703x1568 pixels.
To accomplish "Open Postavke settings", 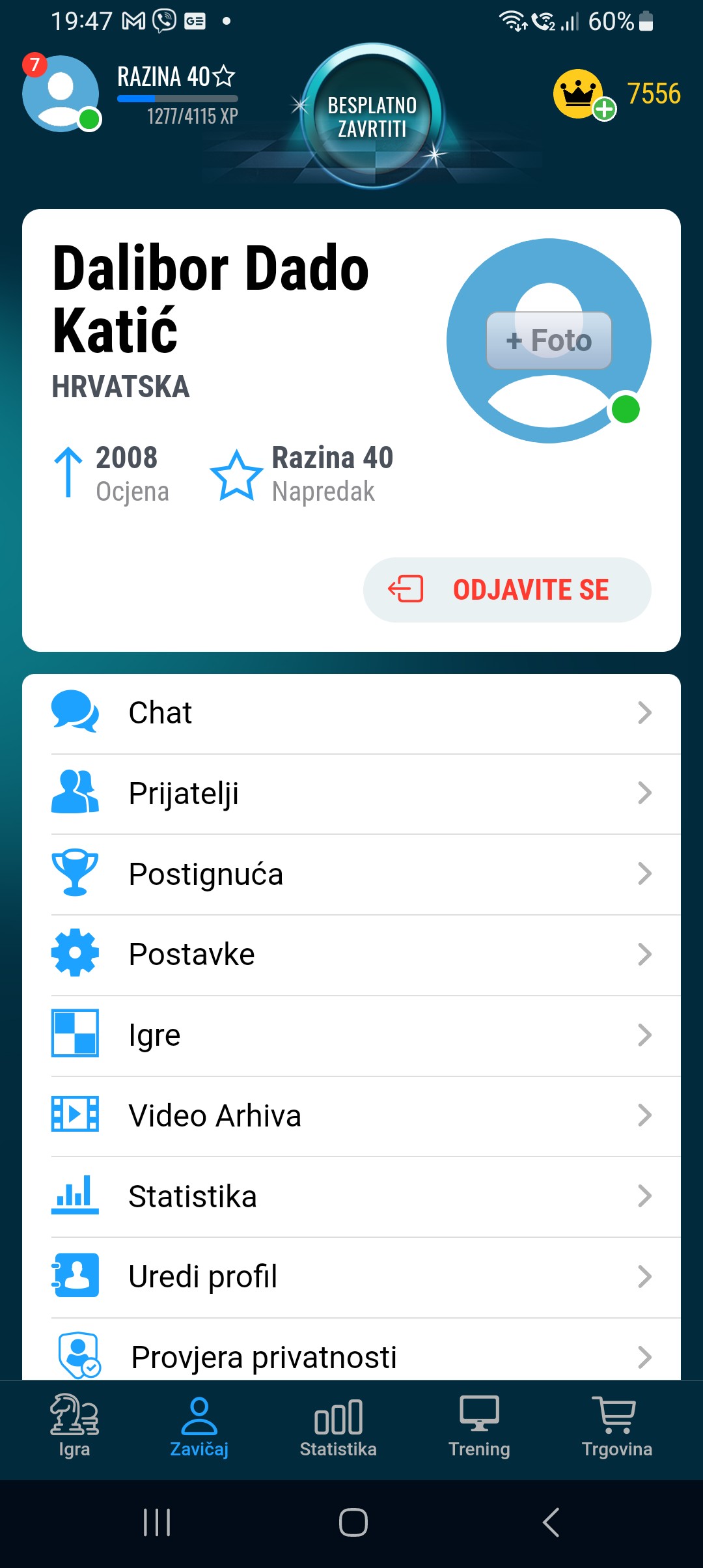I will click(351, 955).
